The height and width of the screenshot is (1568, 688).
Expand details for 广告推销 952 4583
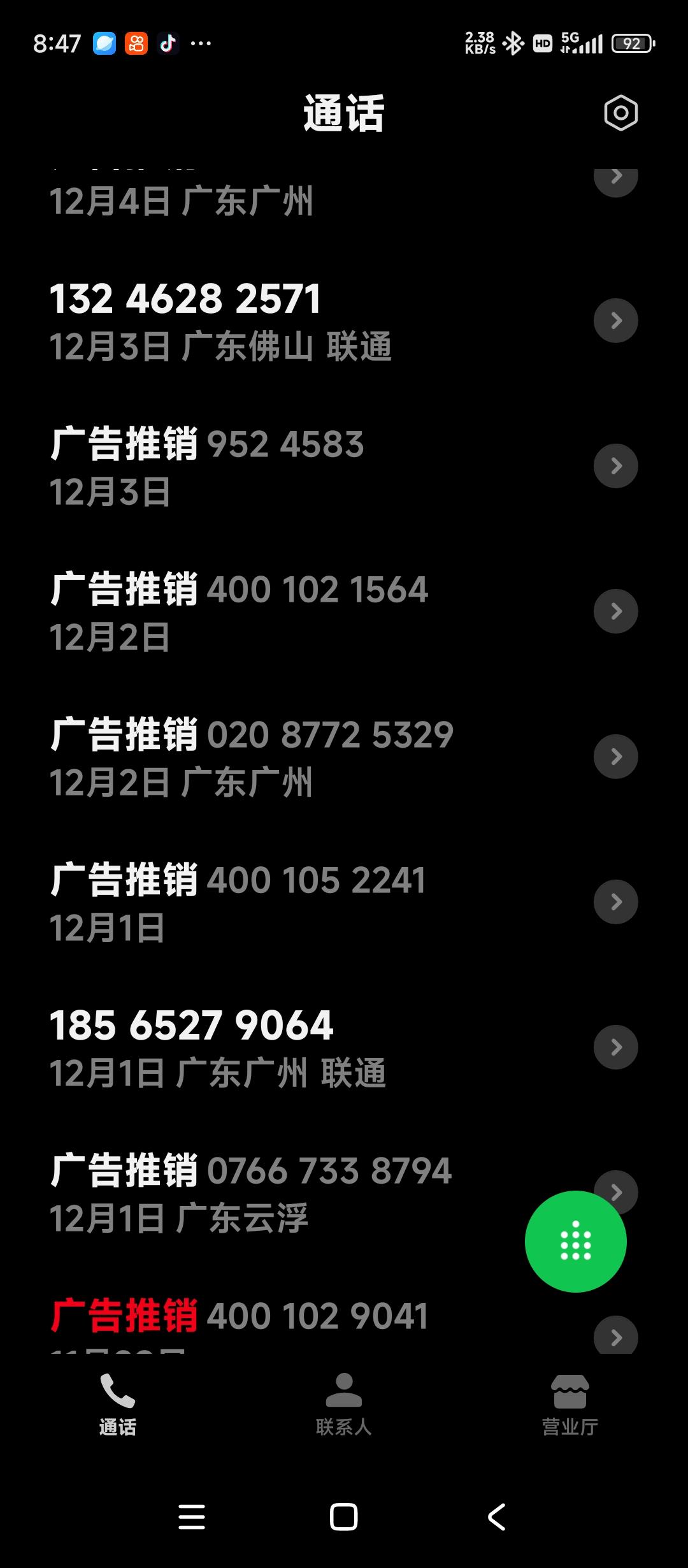(x=615, y=465)
